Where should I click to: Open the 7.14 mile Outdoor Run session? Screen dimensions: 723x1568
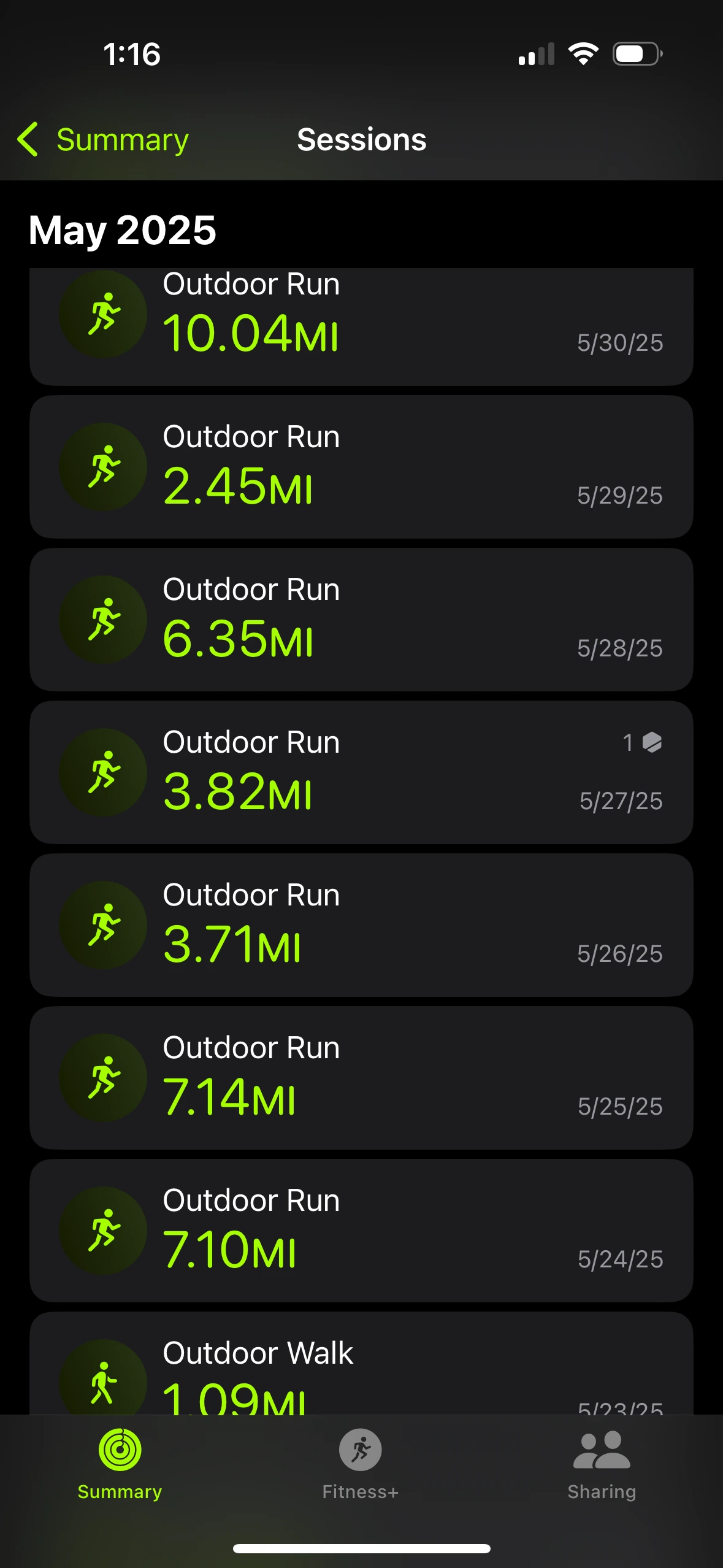[361, 1078]
